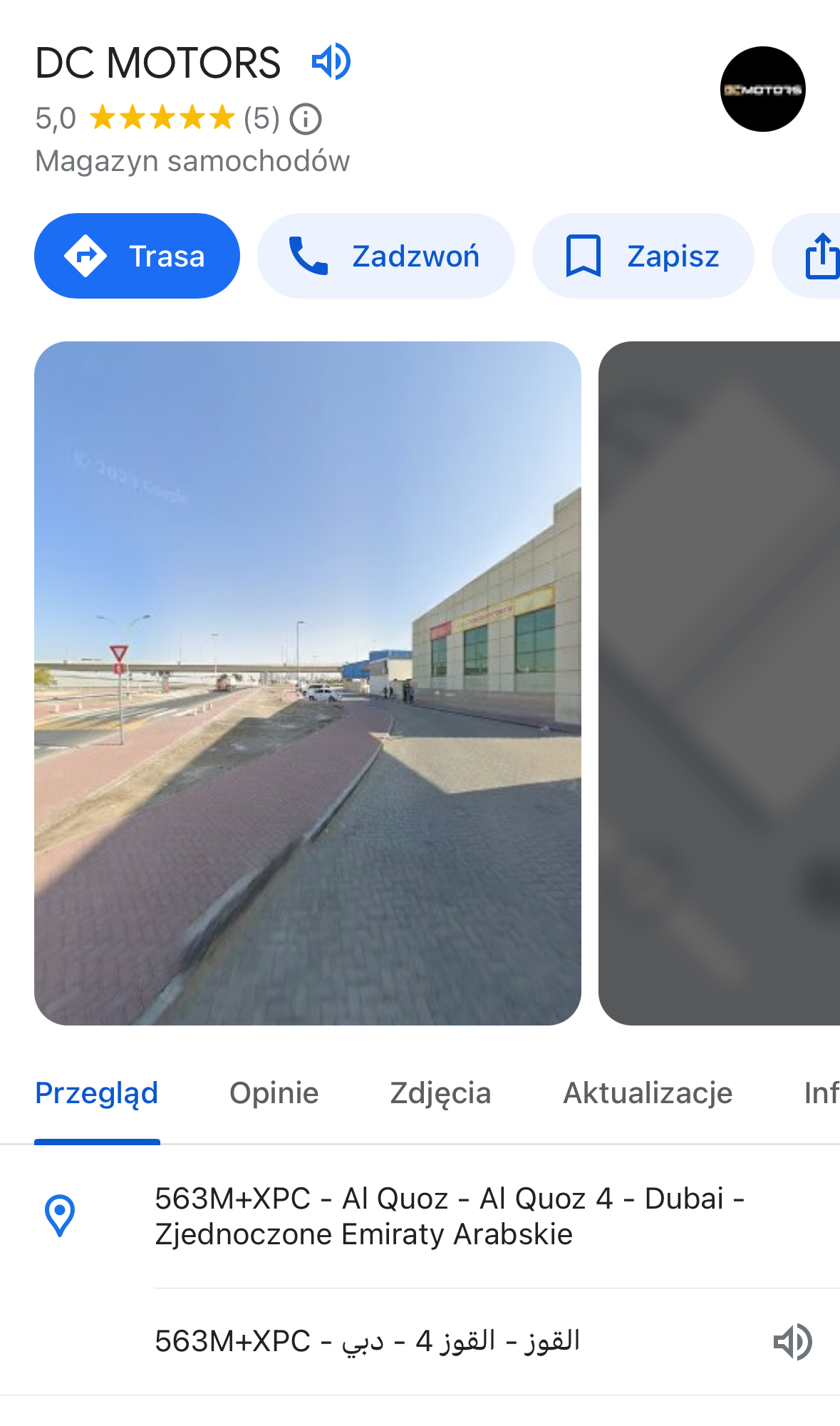
Task: Play audio of the Arabic address
Action: click(x=792, y=1342)
